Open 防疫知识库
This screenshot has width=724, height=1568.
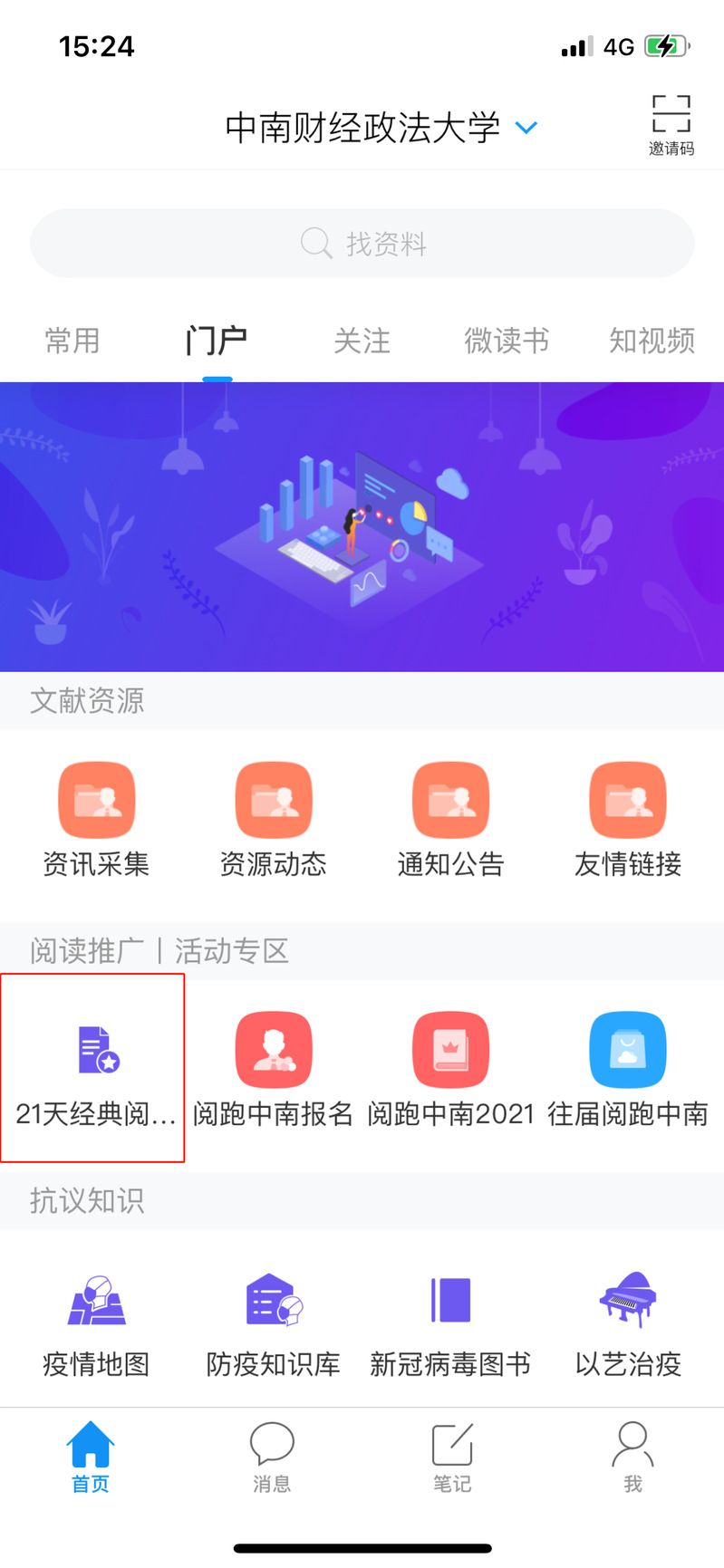[273, 1321]
